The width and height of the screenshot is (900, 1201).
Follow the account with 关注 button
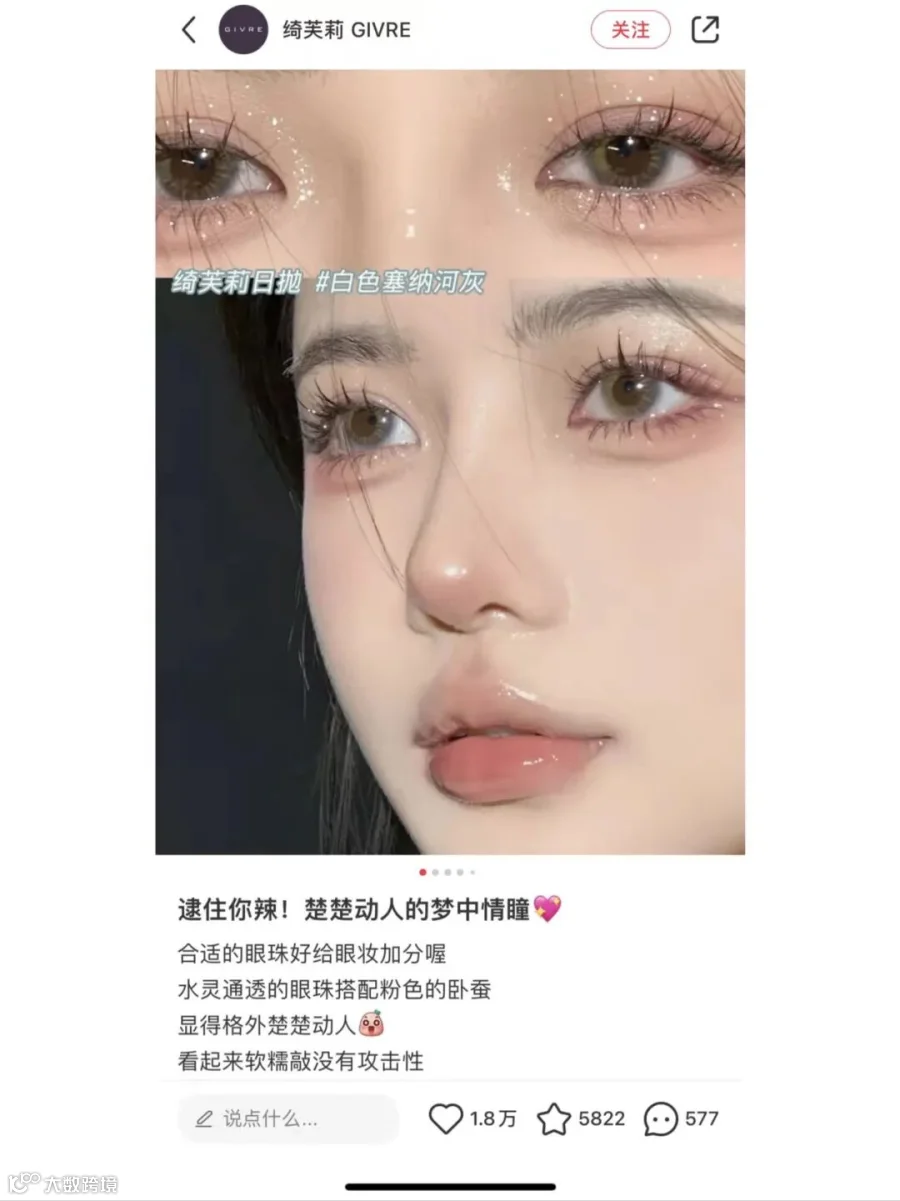click(x=630, y=30)
